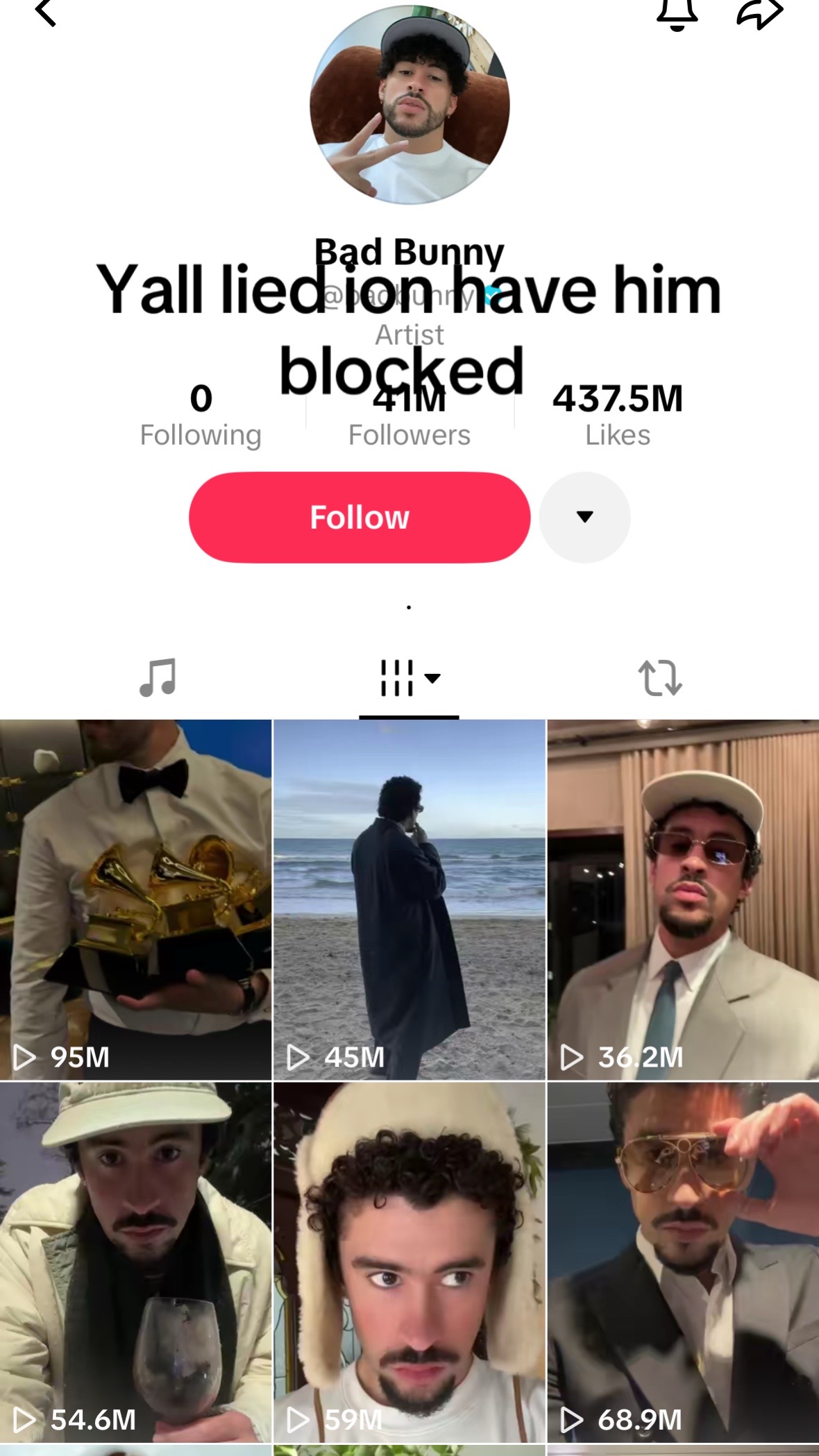Switch to the music tab
This screenshot has width=819, height=1456.
pos(158,677)
